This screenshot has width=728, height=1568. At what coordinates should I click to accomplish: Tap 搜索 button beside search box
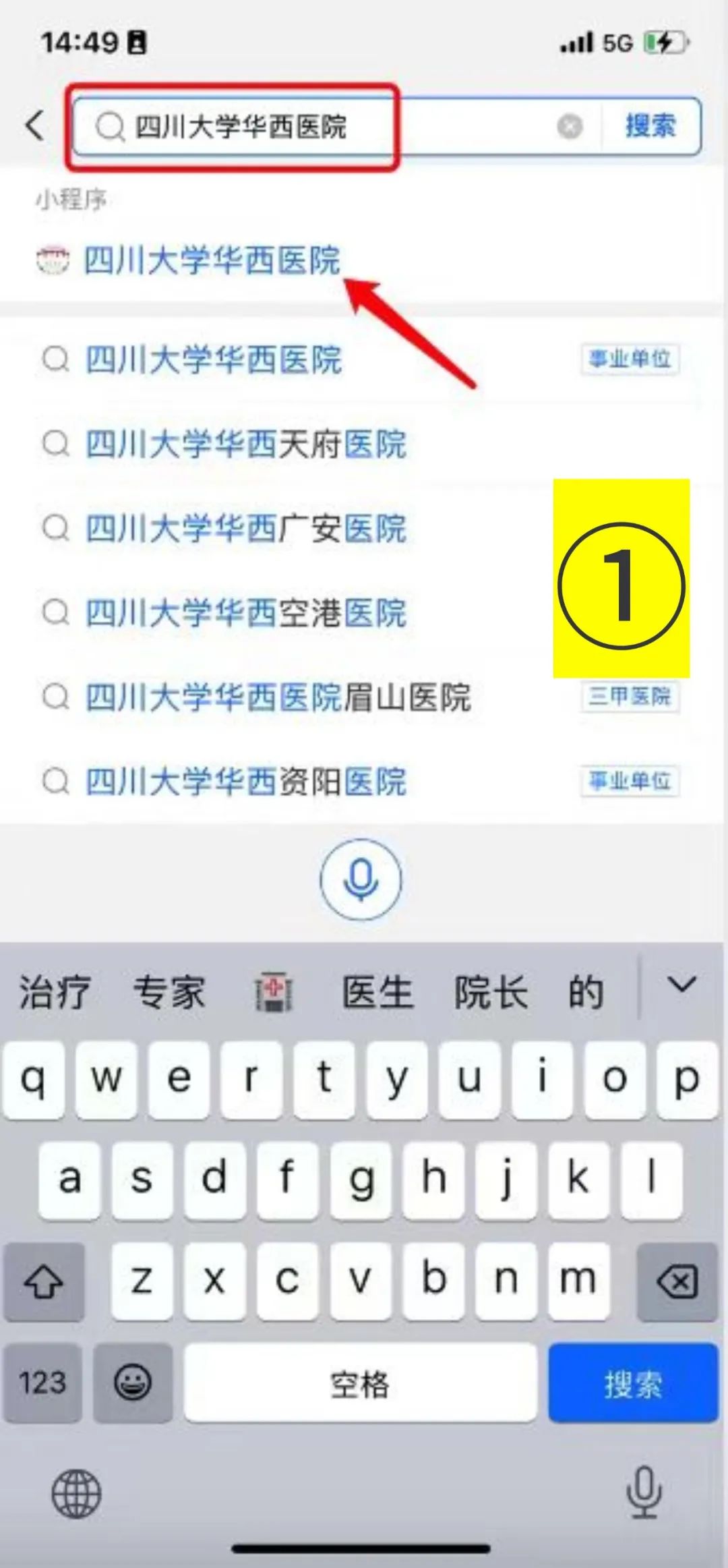[x=650, y=127]
